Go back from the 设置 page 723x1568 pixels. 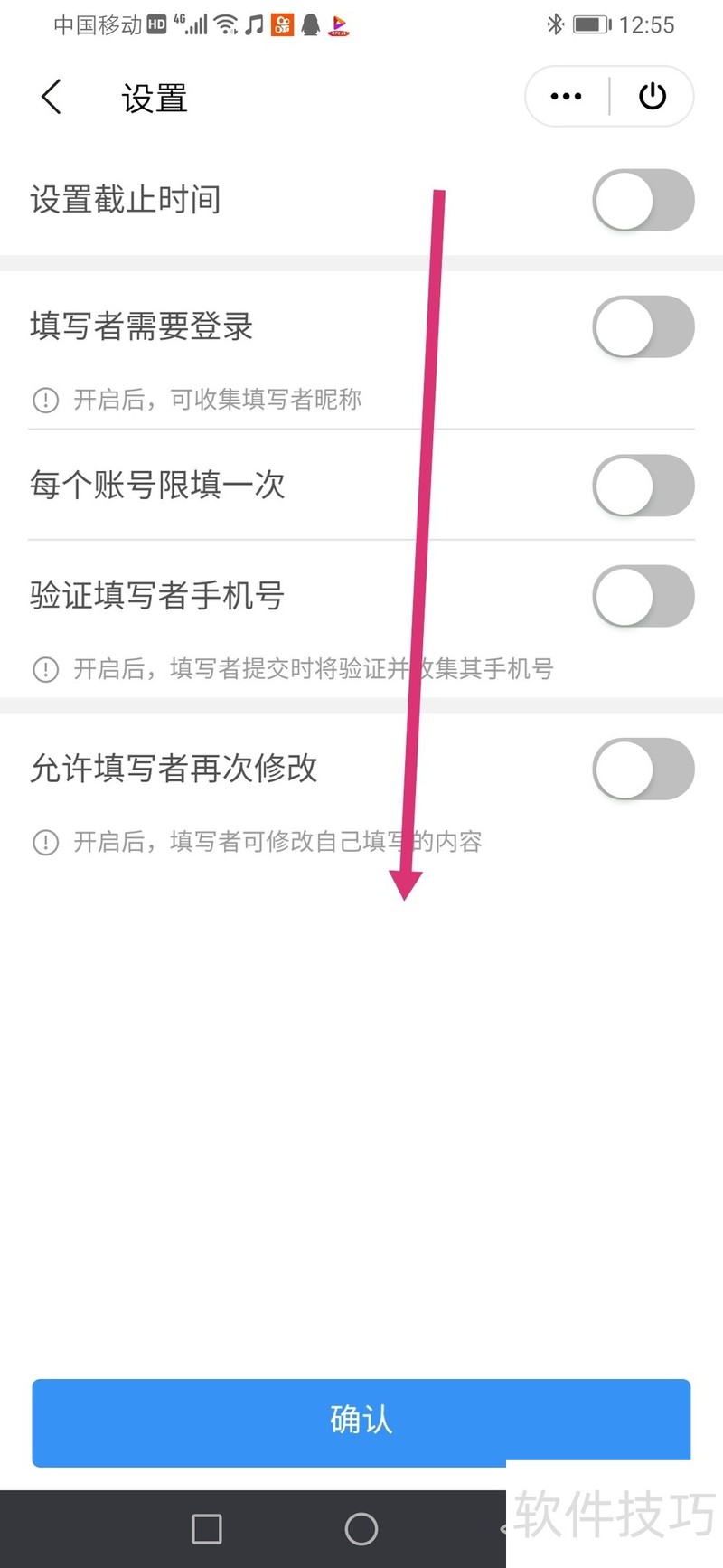pyautogui.click(x=52, y=97)
